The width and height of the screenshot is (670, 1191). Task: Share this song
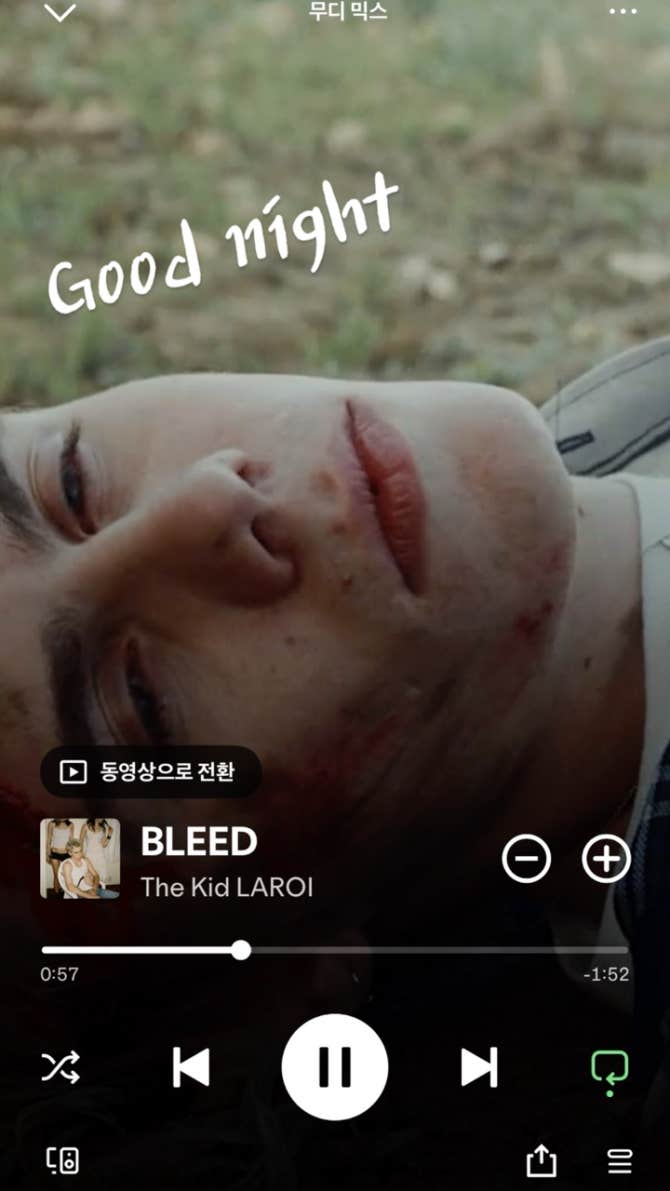pos(541,1160)
